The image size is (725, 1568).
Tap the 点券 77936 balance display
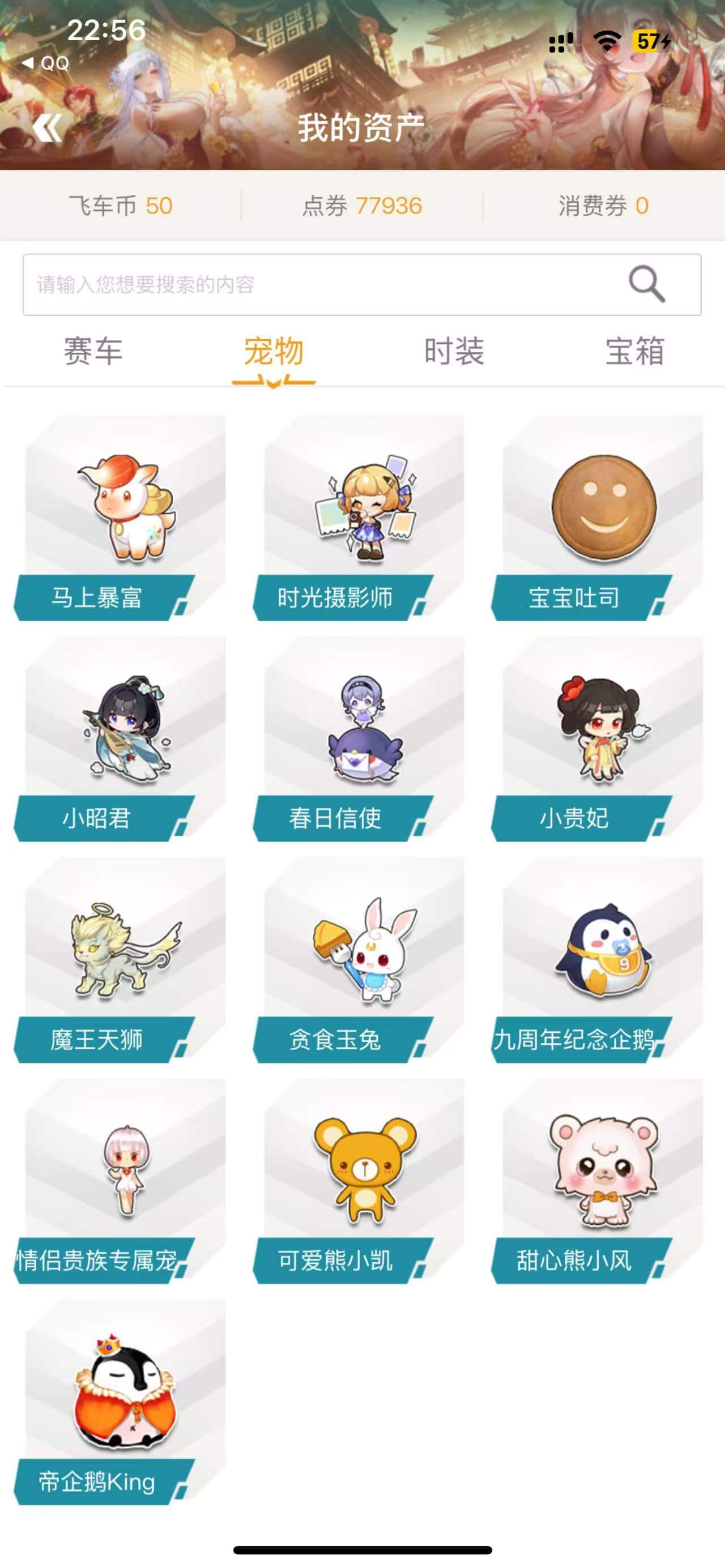tap(362, 206)
